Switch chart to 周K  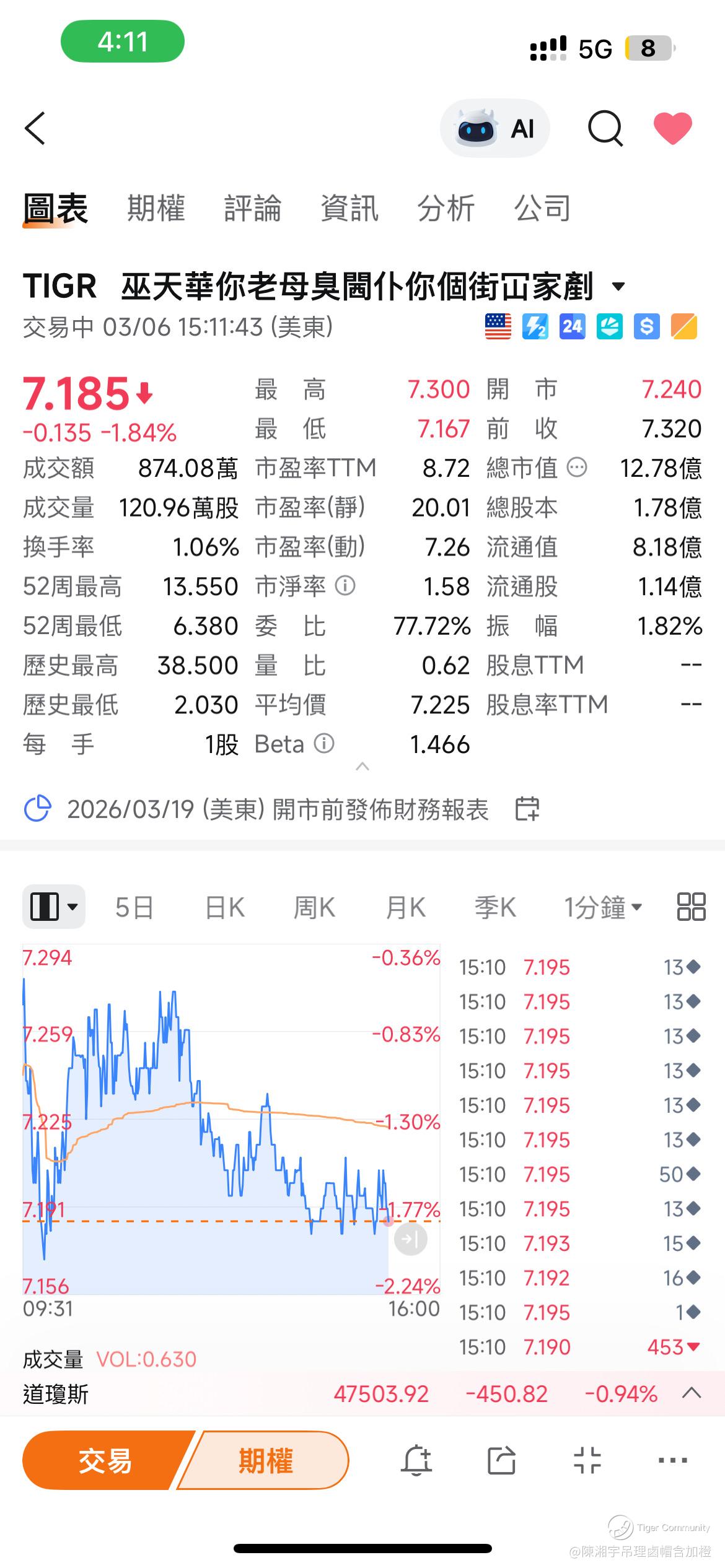[314, 908]
